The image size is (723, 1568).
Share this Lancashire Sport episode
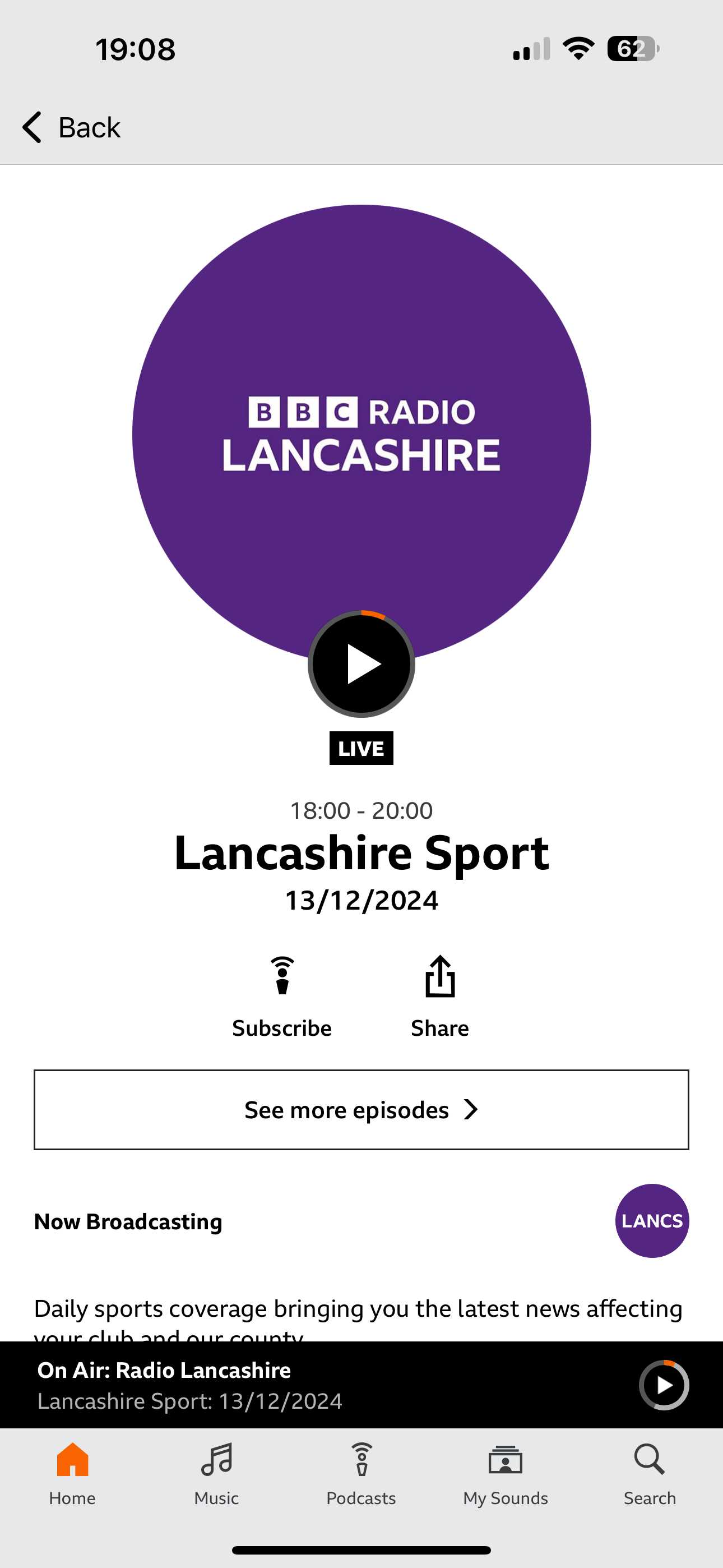tap(439, 997)
